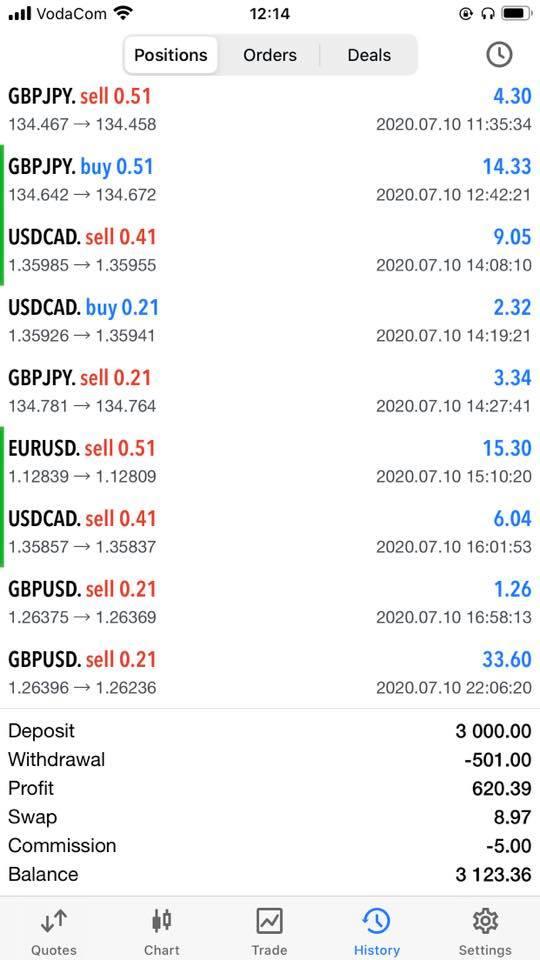Open USDCAD sell 0.41 position with 6.04 profit

[270, 532]
